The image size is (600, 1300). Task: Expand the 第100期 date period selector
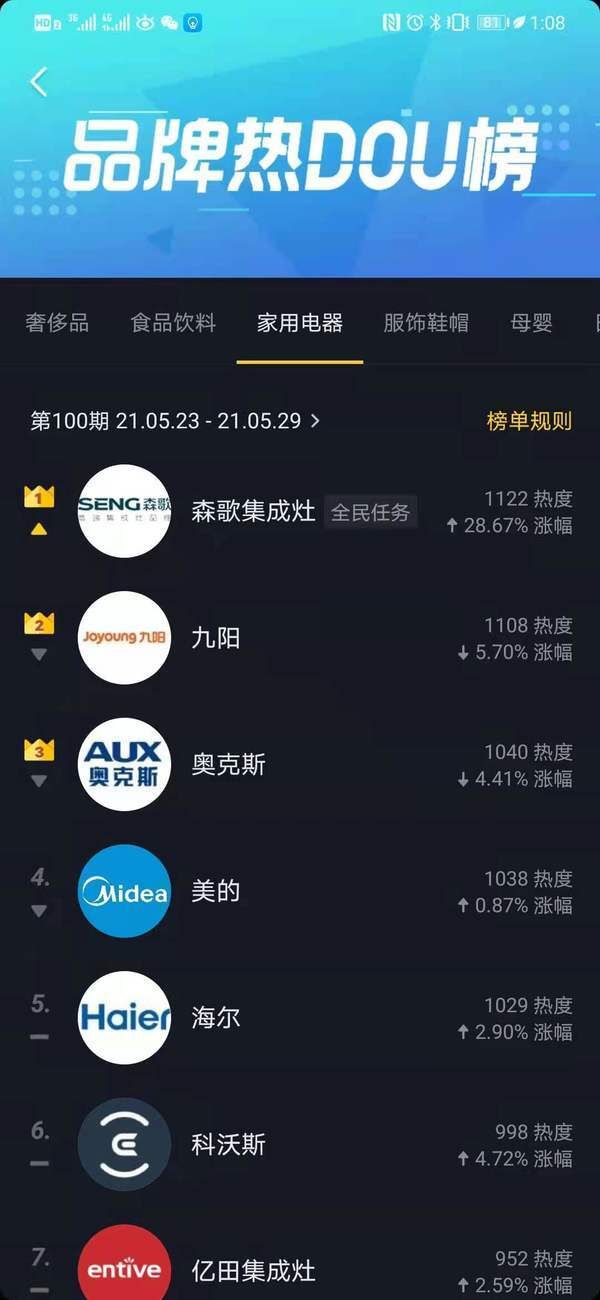175,421
